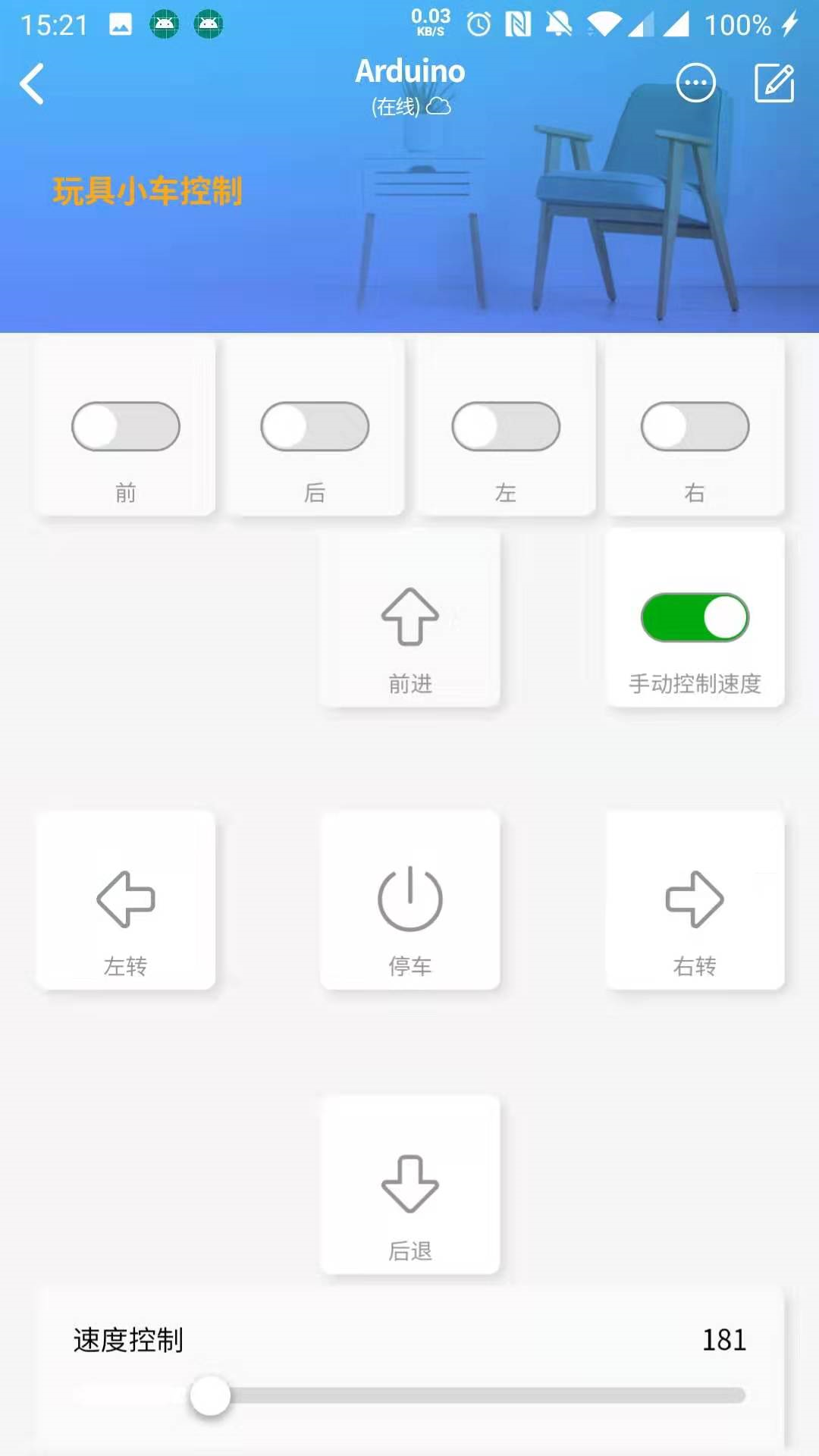Go back from the Arduino device page

pos(32,83)
